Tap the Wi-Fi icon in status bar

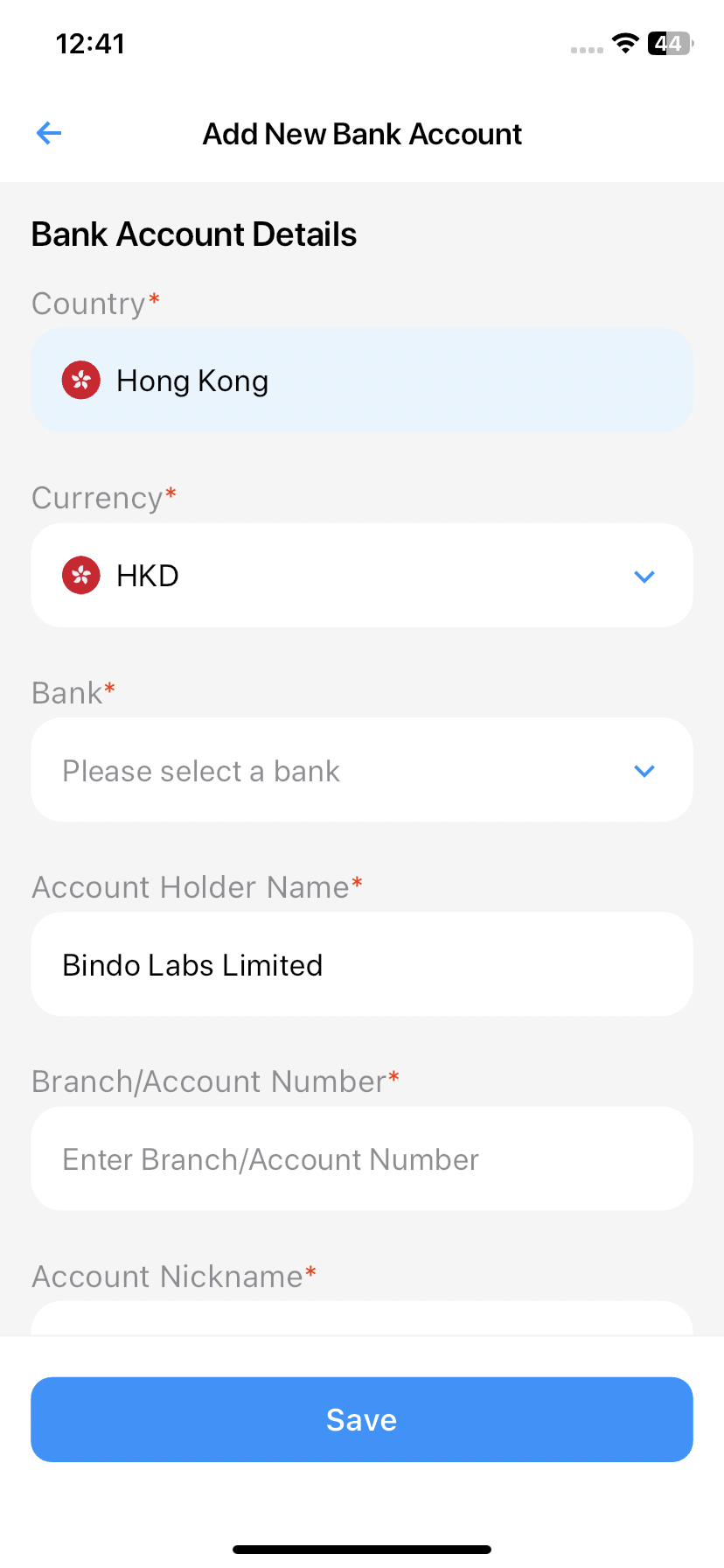[624, 44]
